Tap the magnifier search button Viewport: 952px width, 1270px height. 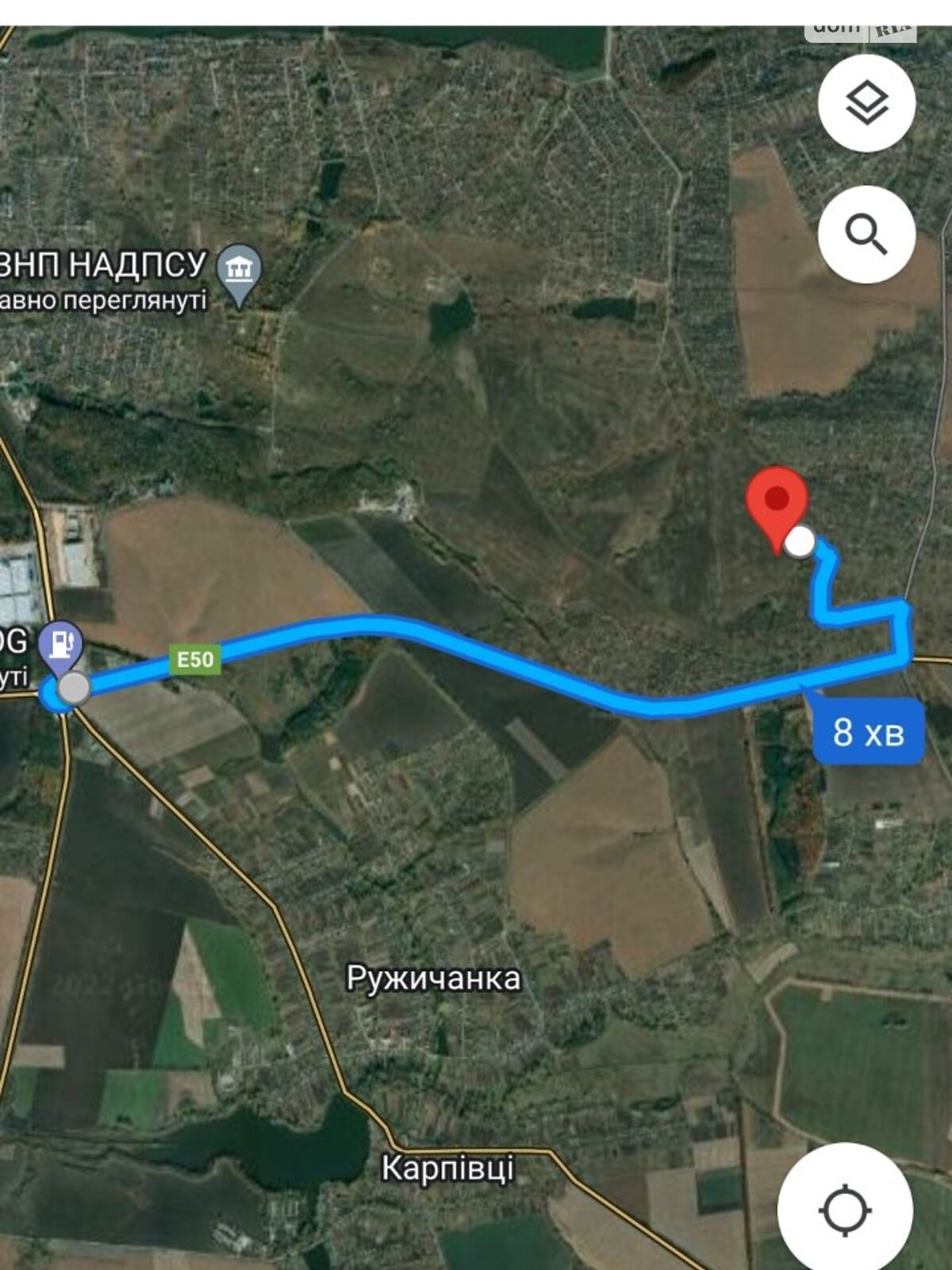point(866,235)
